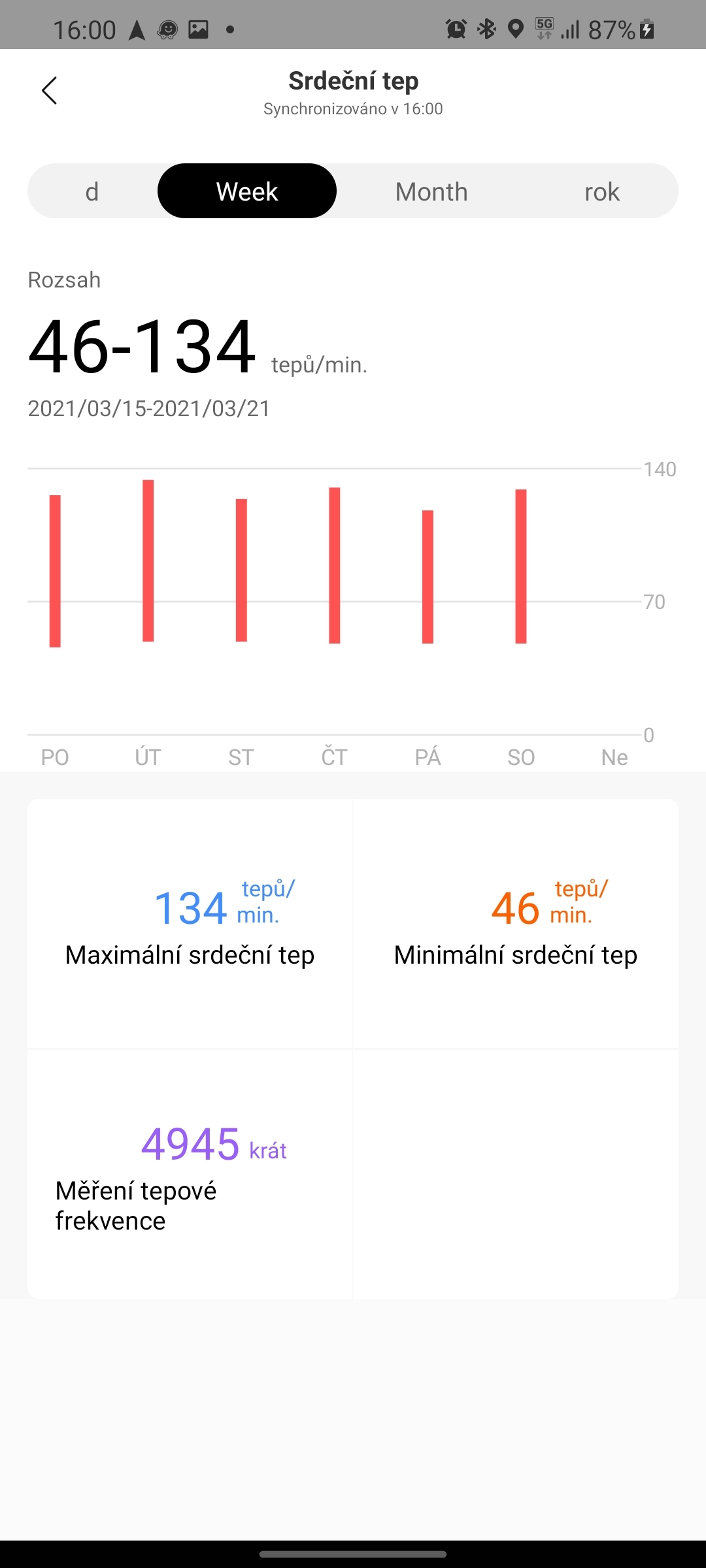706x1568 pixels.
Task: Tap the location pin status icon
Action: point(516,29)
